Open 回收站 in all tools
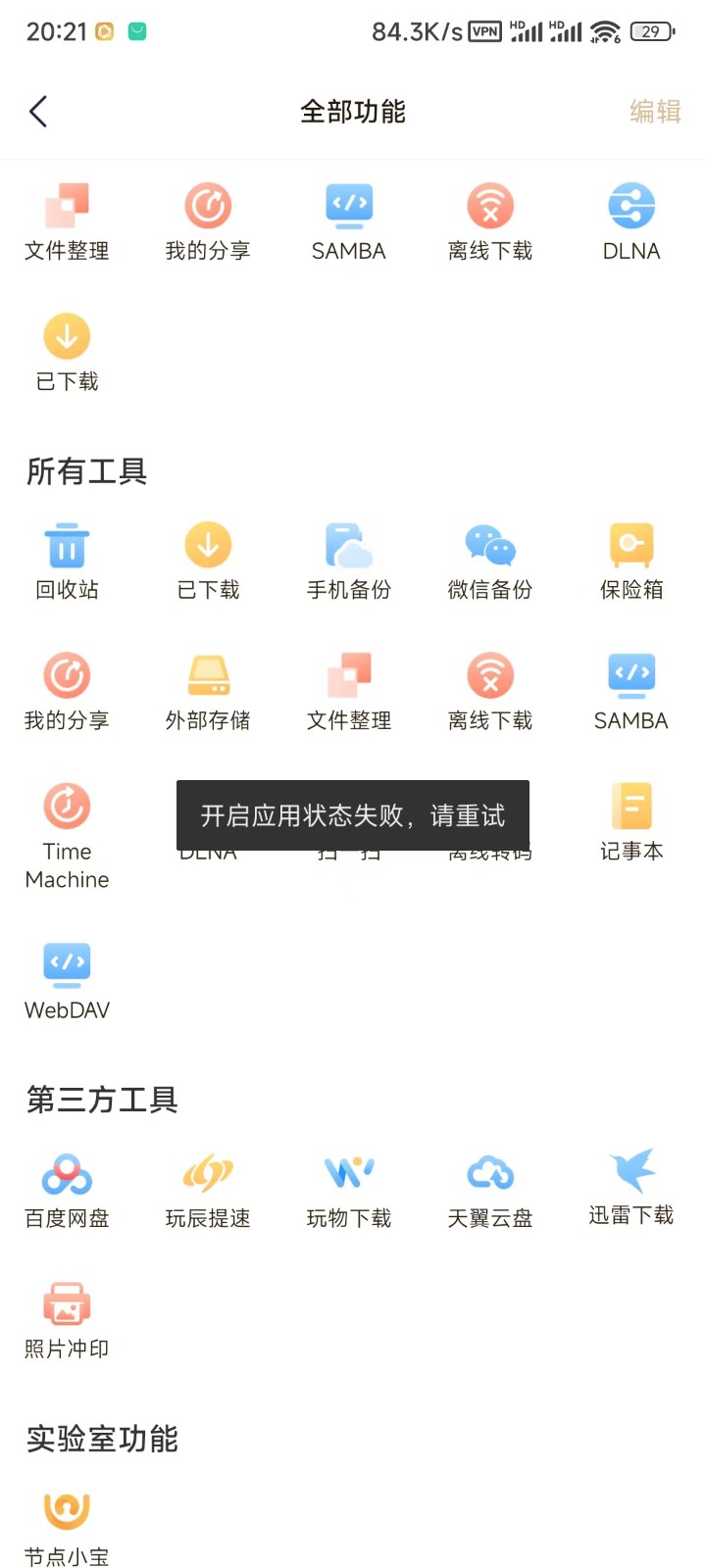The image size is (706, 1568). click(67, 561)
